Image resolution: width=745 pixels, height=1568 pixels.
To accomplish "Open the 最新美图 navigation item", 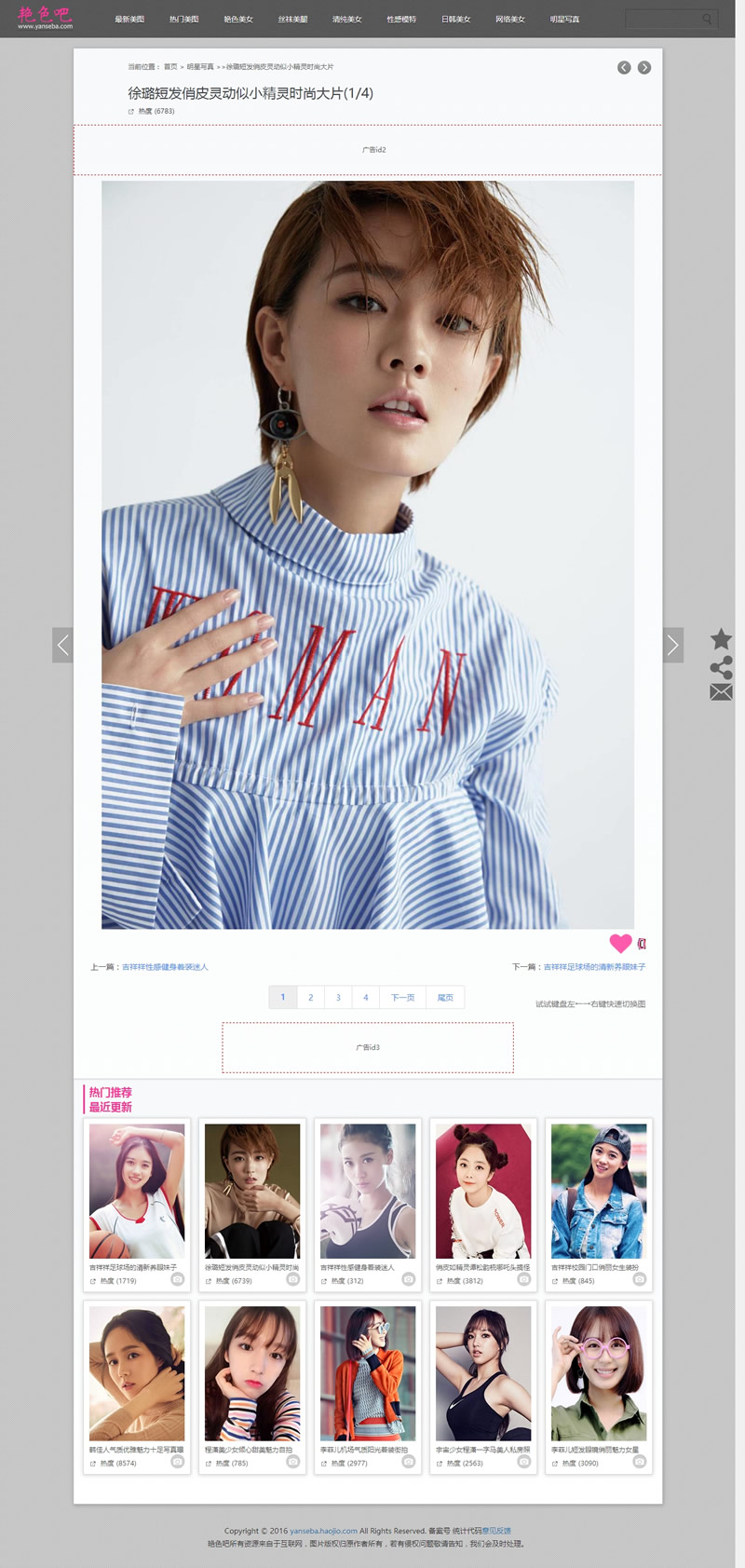I will point(129,19).
